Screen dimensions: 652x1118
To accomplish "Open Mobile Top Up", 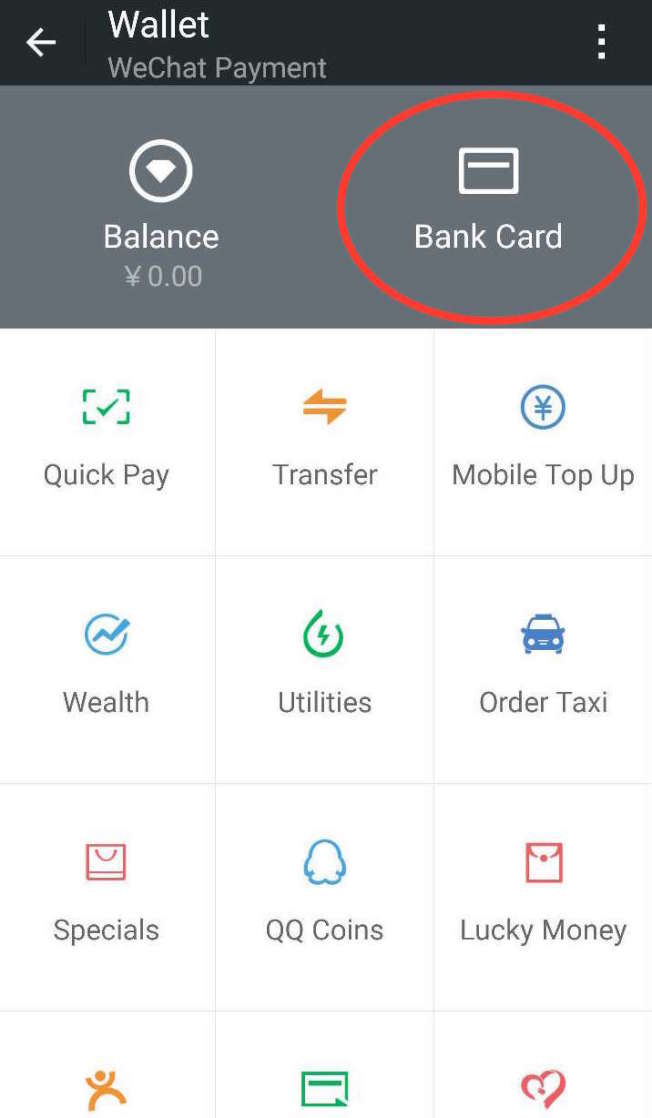I will (x=543, y=441).
